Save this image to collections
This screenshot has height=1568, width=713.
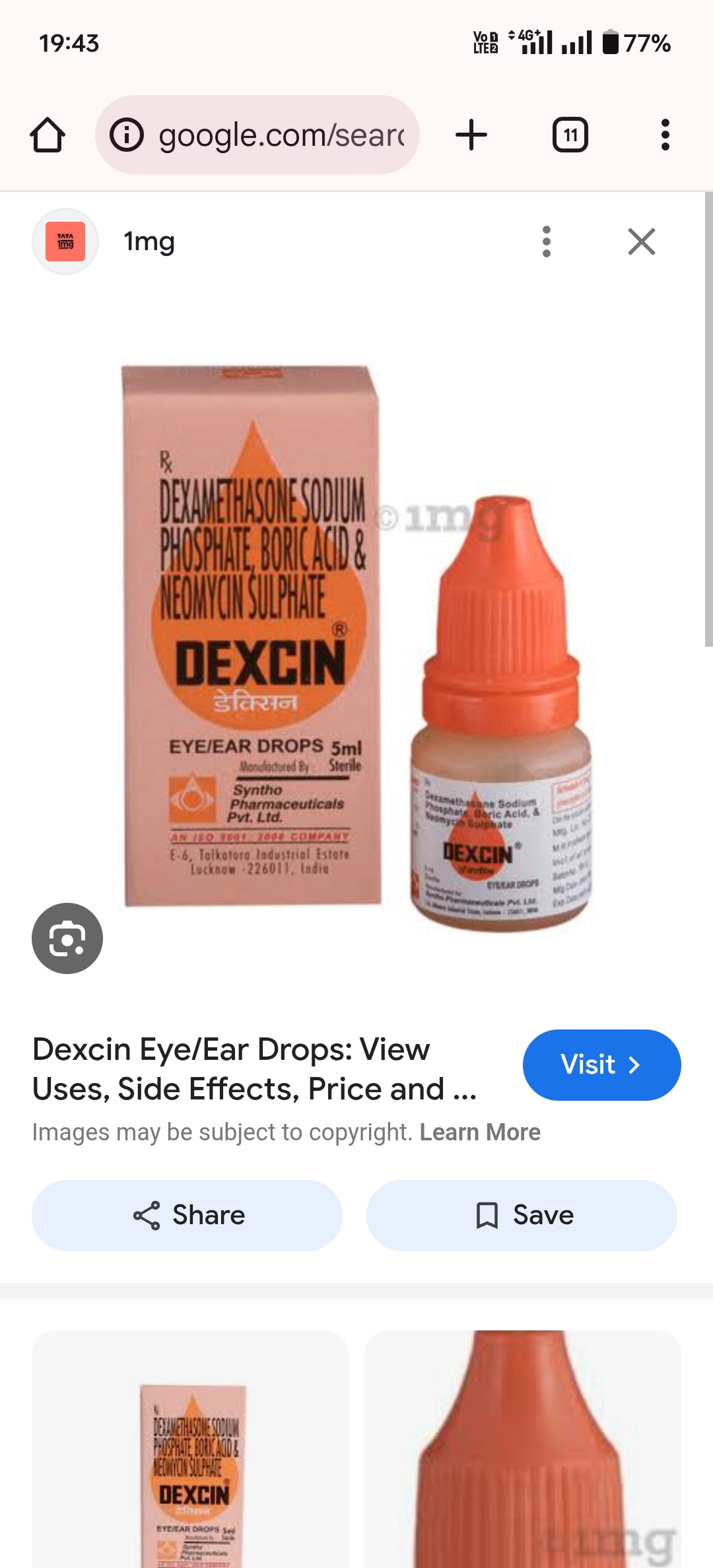click(522, 1215)
